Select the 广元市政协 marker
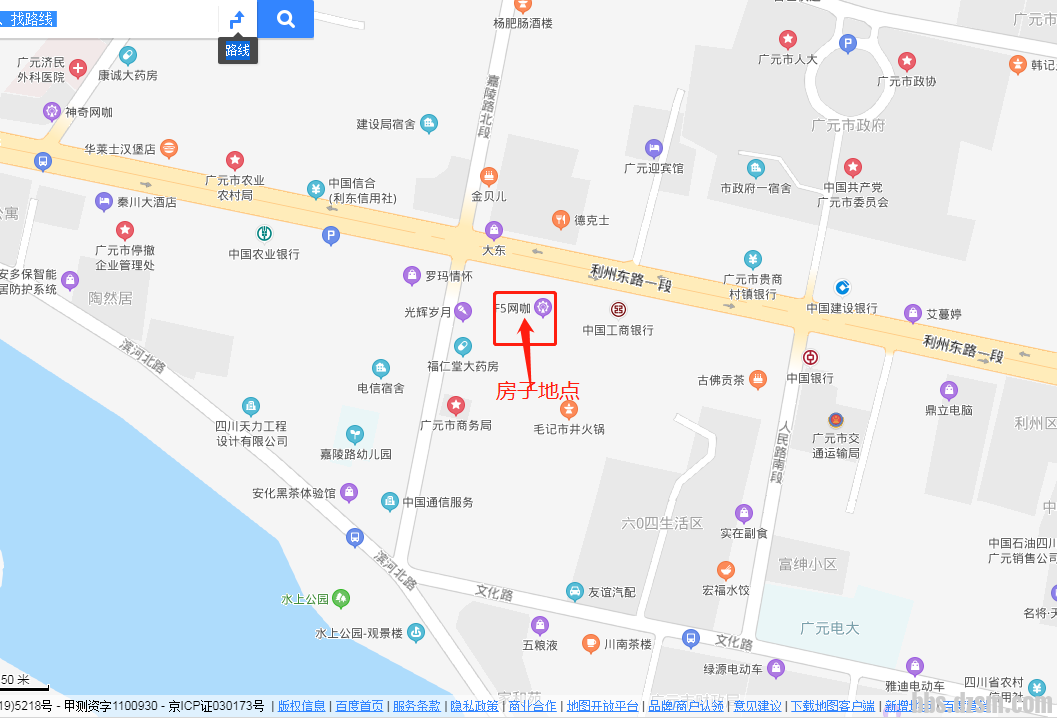Viewport: 1057px width, 718px height. tap(907, 62)
